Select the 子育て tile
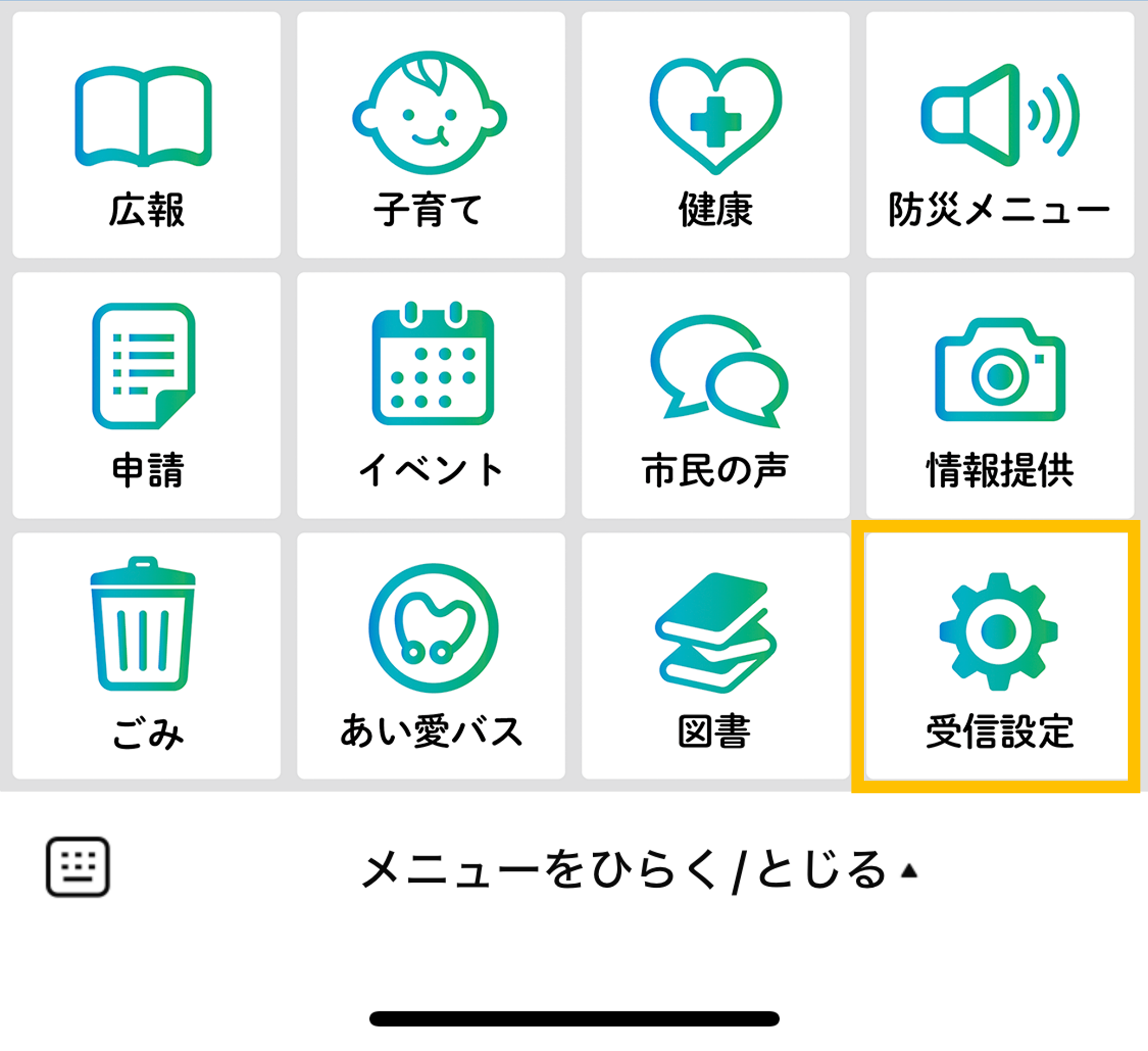The width and height of the screenshot is (1148, 1051). (x=430, y=135)
